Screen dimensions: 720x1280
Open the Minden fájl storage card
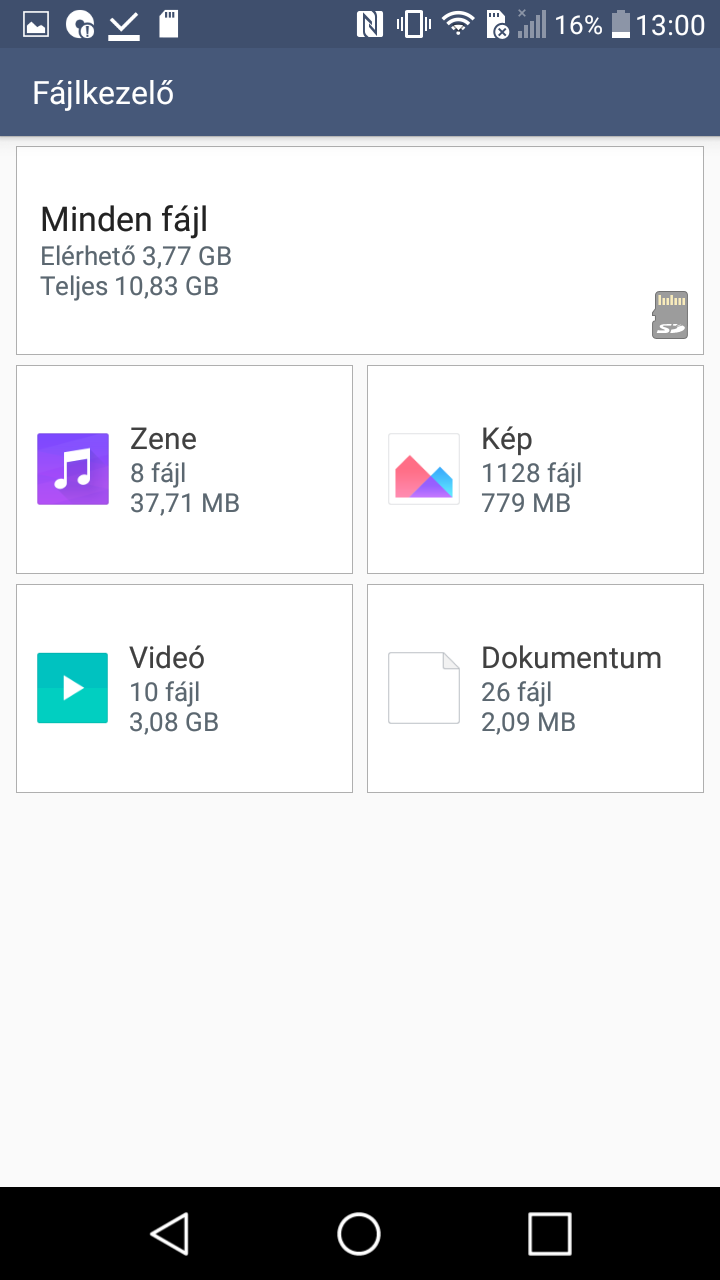coord(360,251)
